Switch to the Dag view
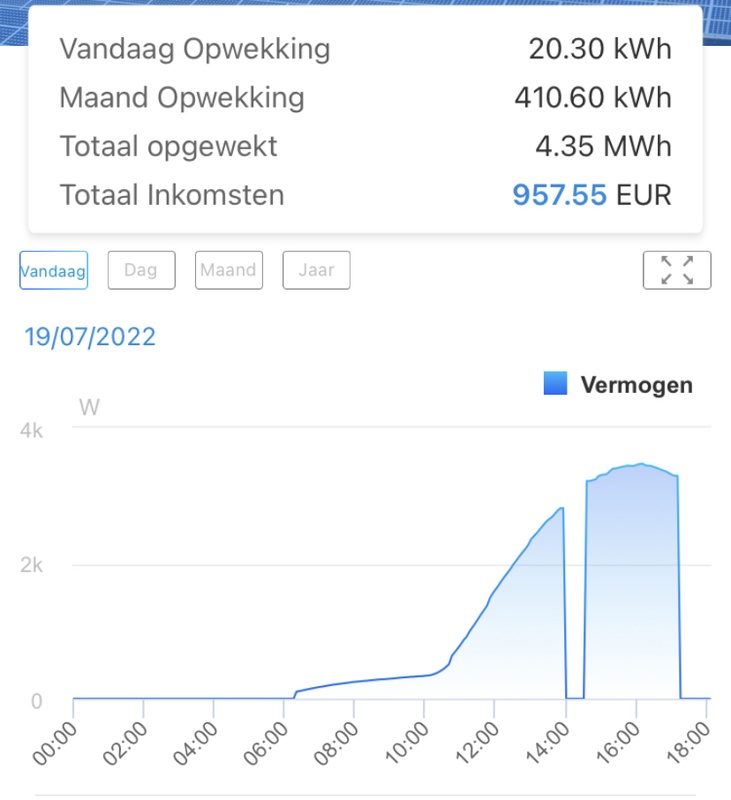This screenshot has height=800, width=731. tap(141, 270)
